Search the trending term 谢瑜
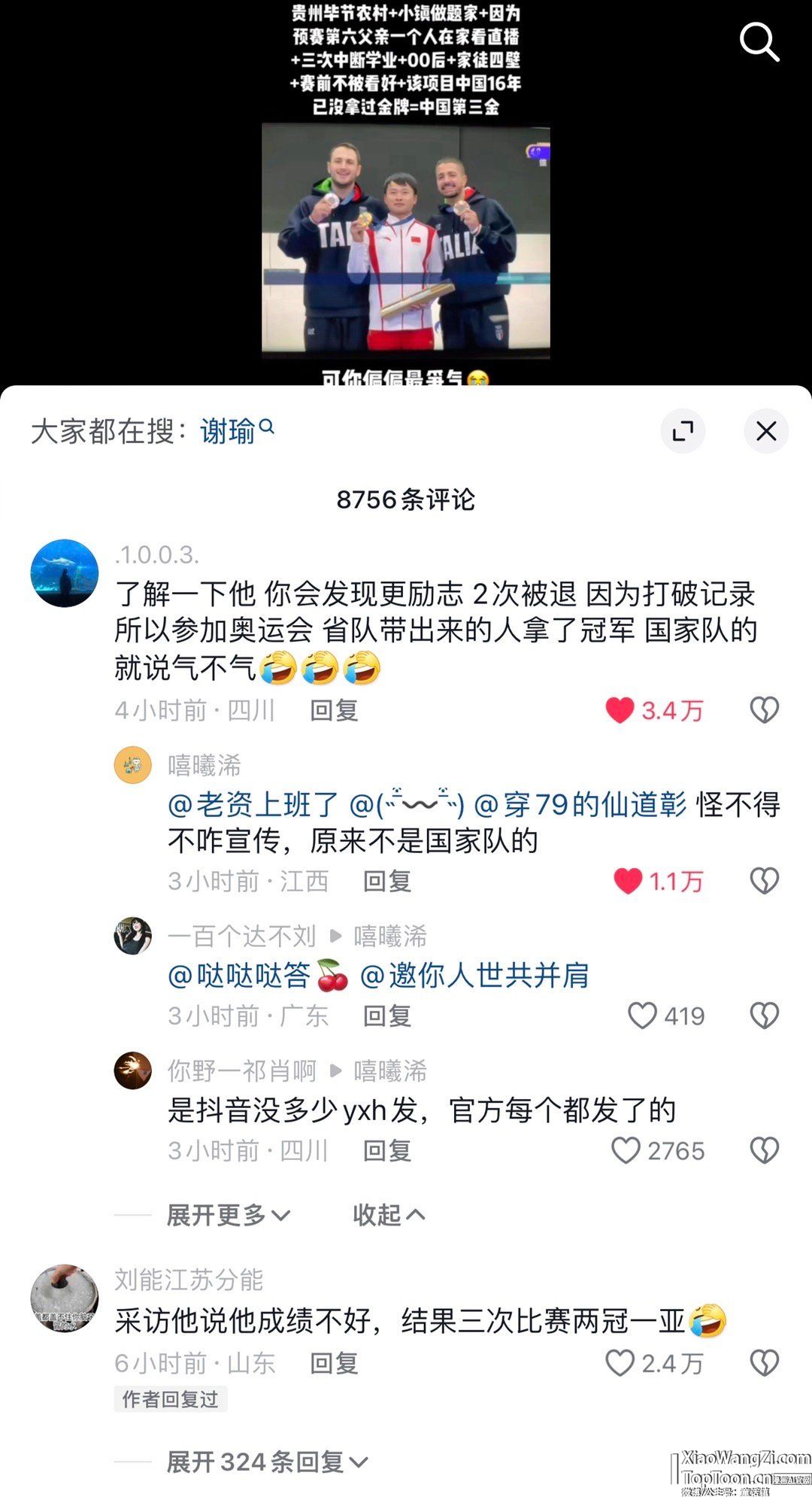The height and width of the screenshot is (1497, 812). pos(228,432)
